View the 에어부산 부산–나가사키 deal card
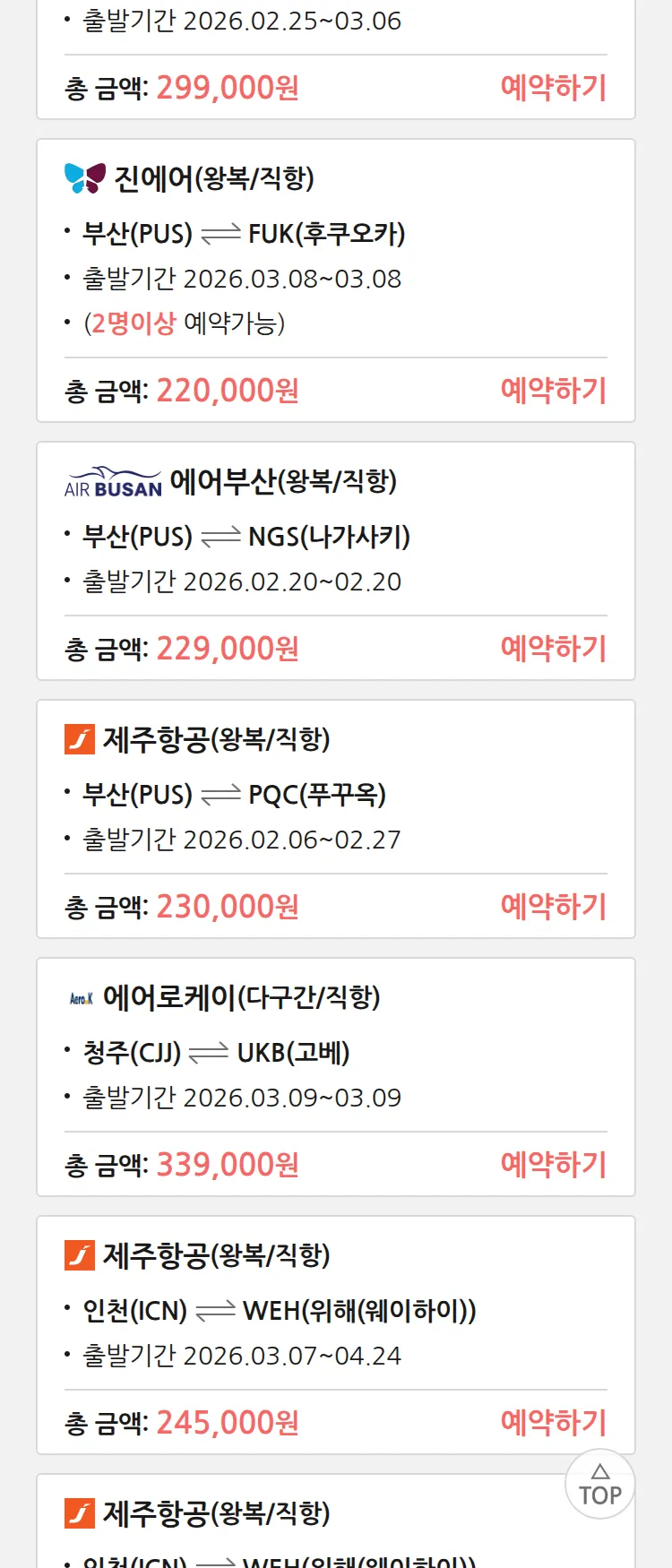672x1568 pixels. [x=335, y=536]
